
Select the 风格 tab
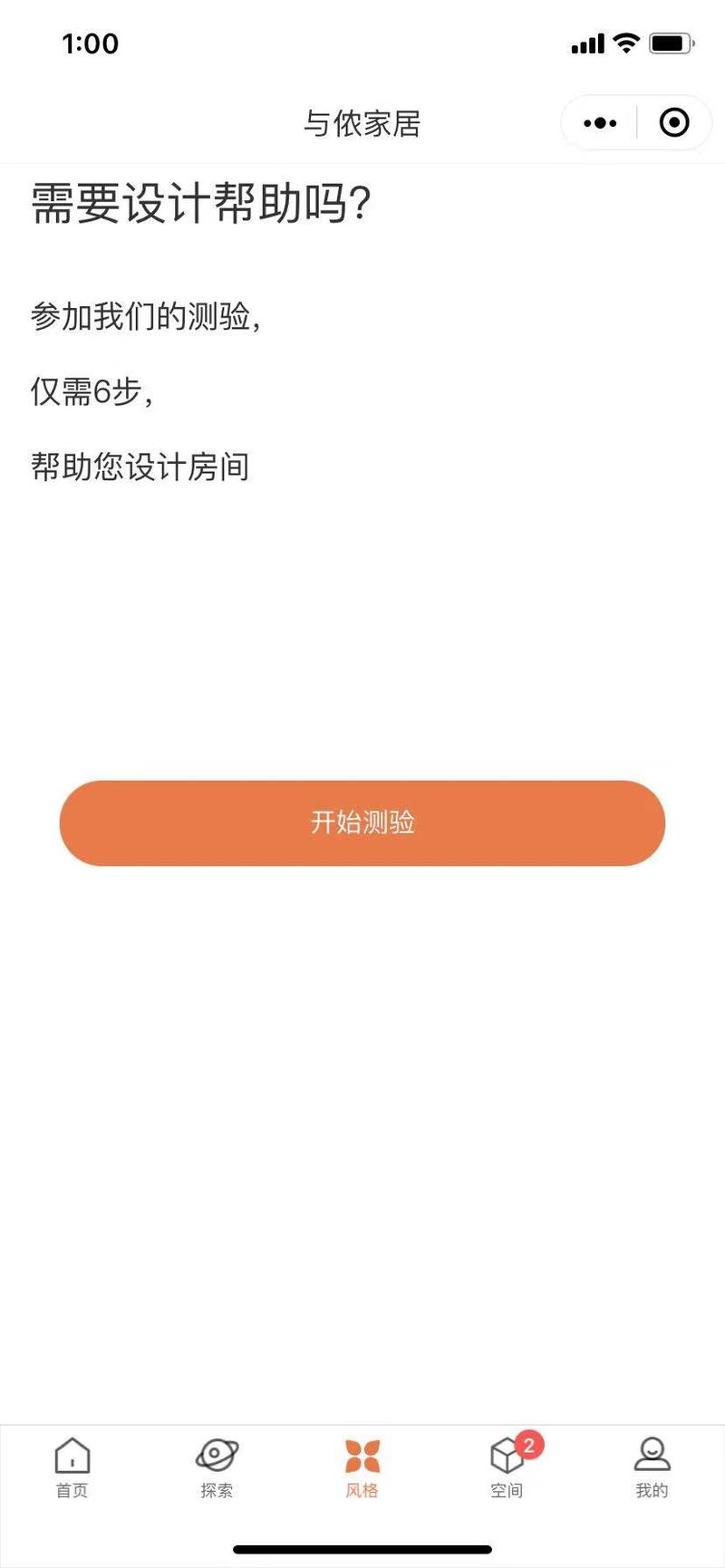point(362,1468)
